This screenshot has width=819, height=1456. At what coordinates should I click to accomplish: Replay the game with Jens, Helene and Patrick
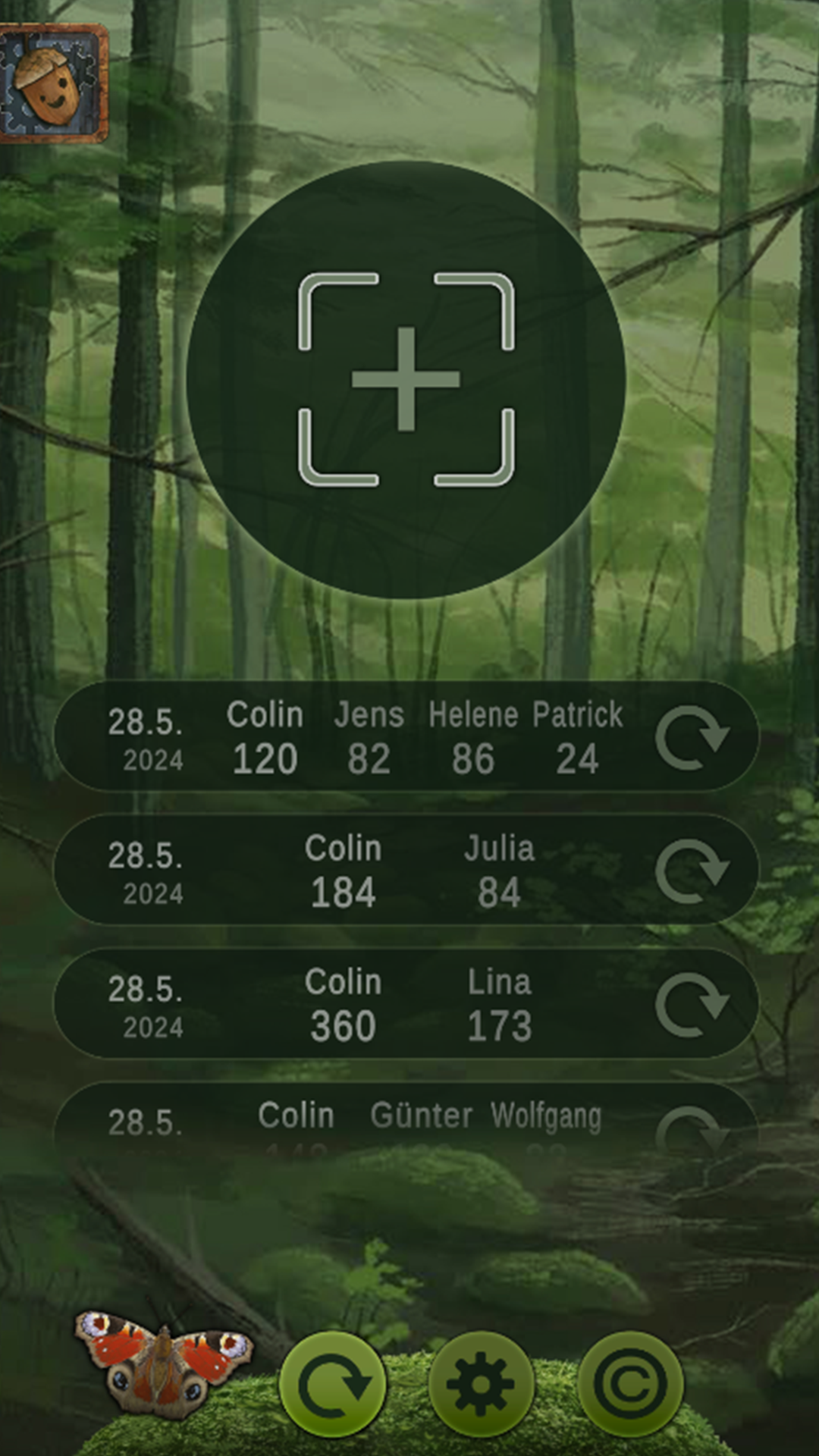(x=691, y=737)
